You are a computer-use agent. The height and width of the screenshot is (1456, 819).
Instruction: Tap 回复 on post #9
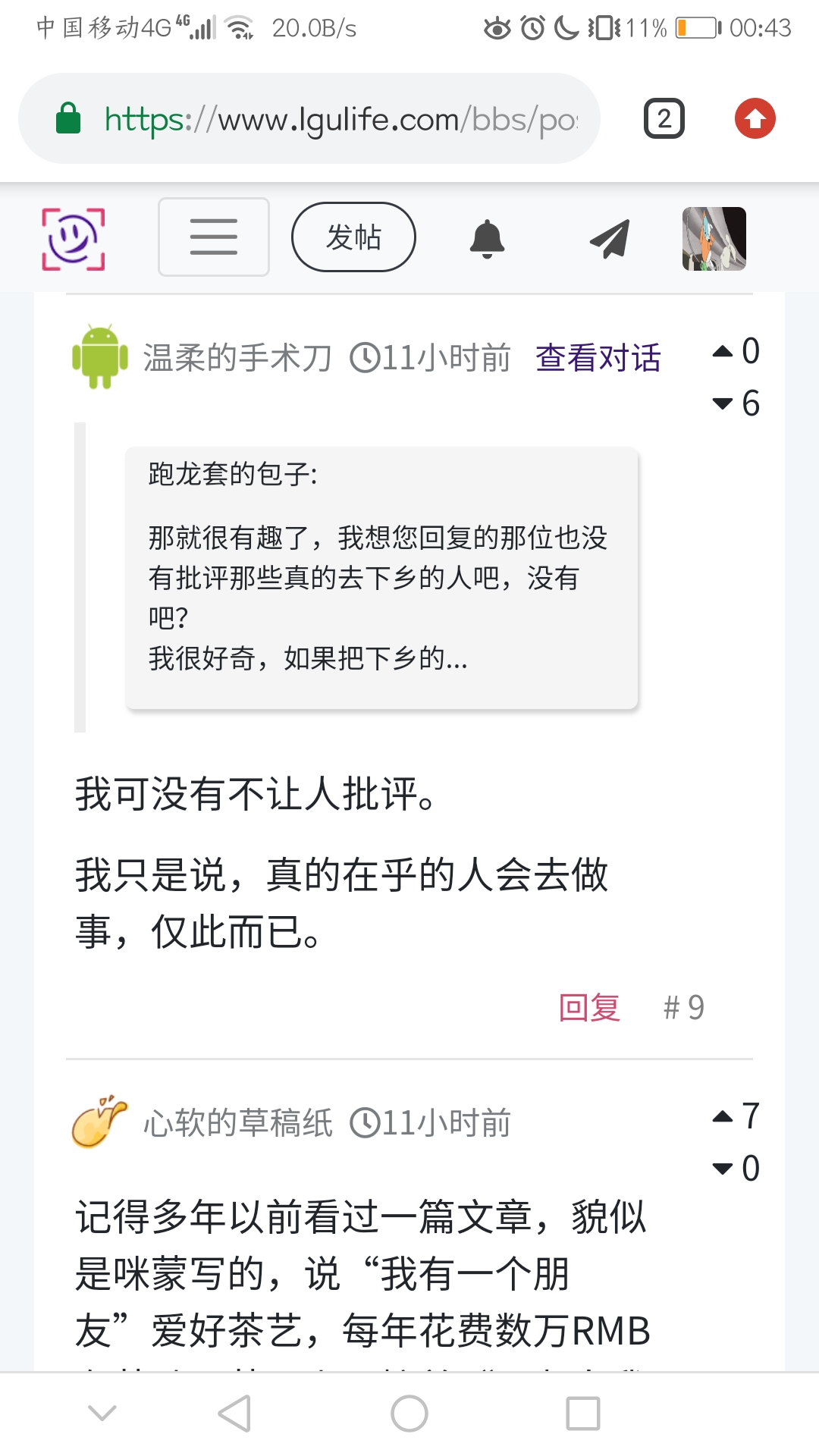[589, 1008]
